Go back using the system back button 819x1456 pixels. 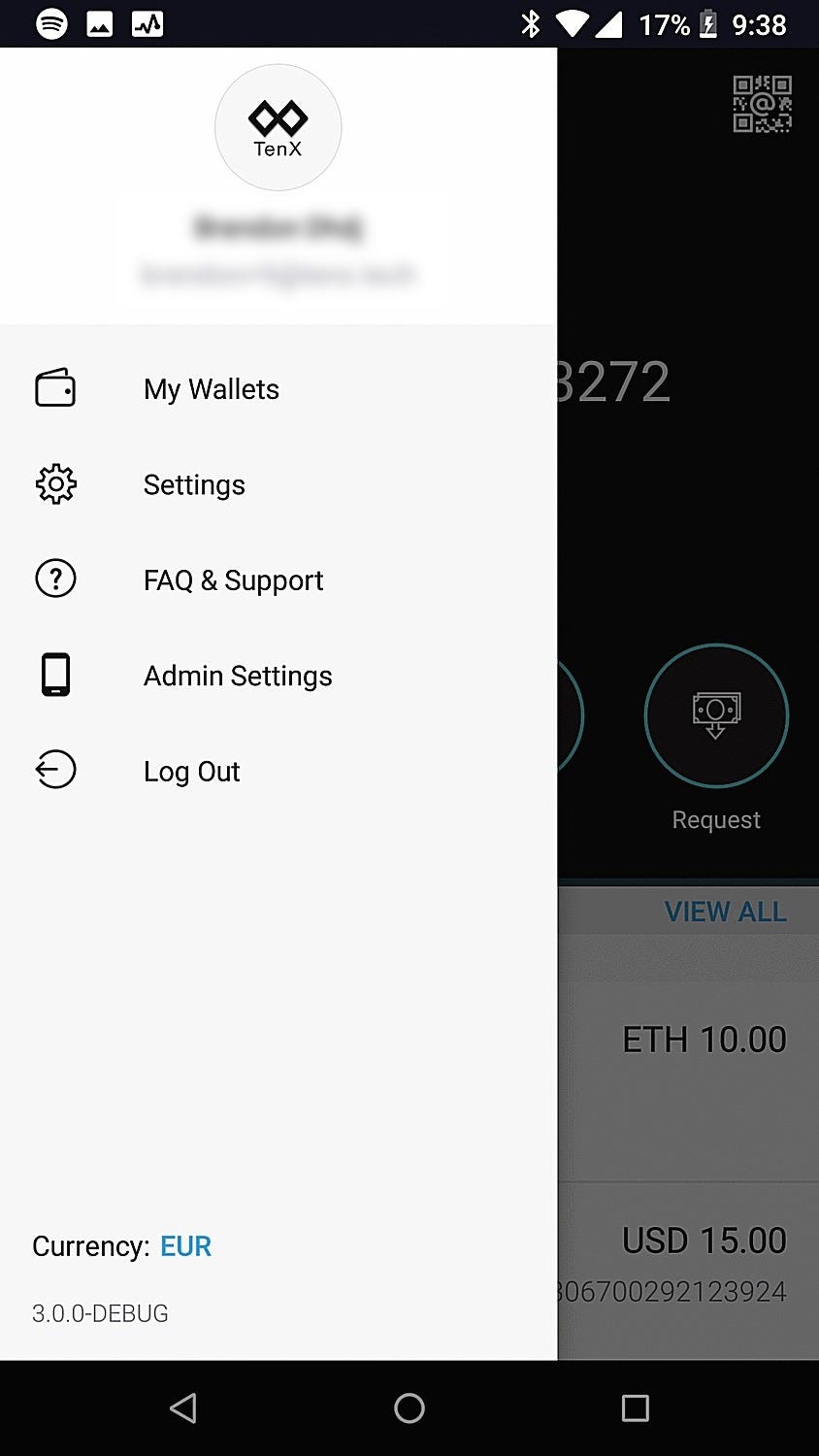[x=183, y=1407]
